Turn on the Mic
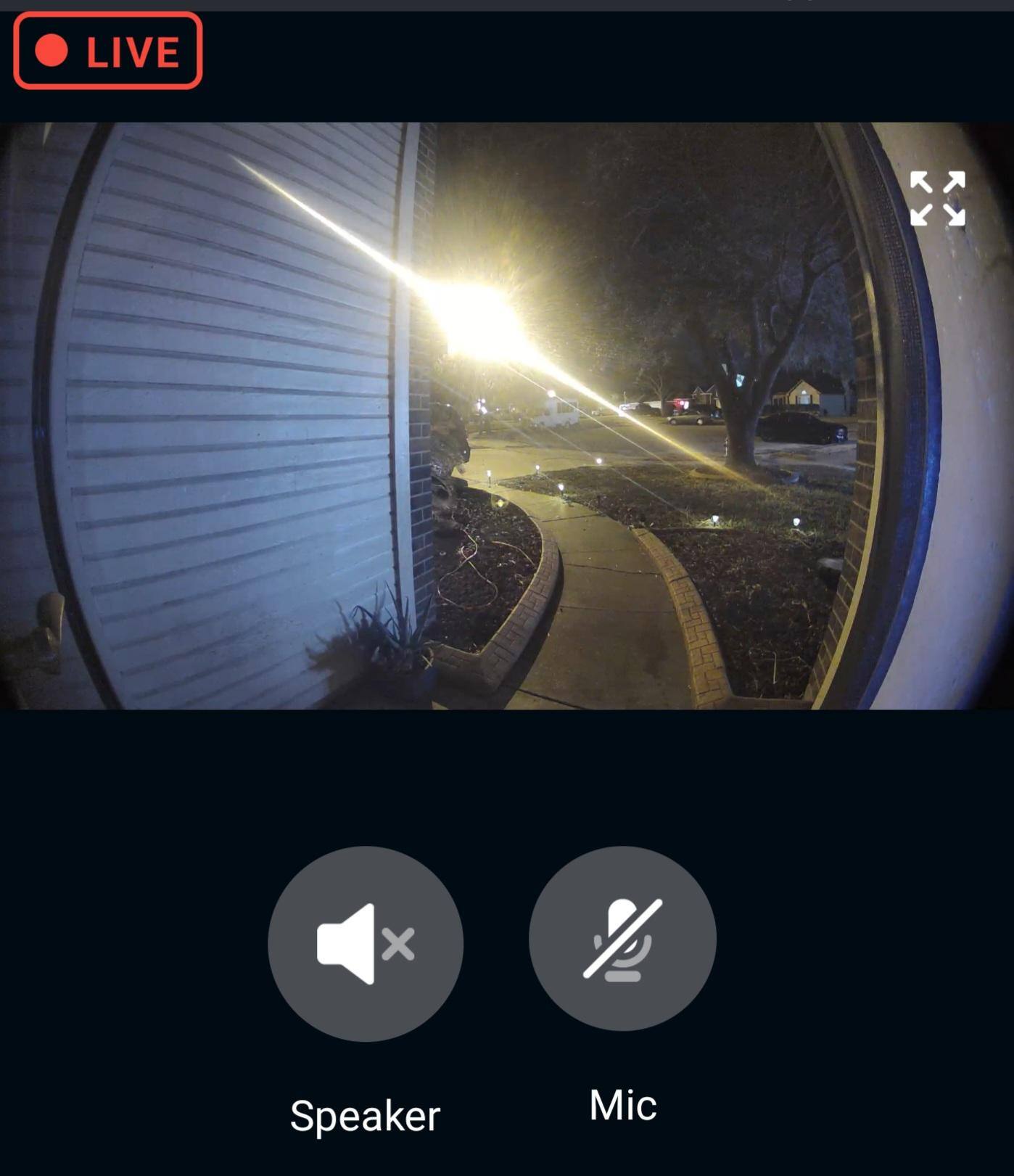 (622, 939)
